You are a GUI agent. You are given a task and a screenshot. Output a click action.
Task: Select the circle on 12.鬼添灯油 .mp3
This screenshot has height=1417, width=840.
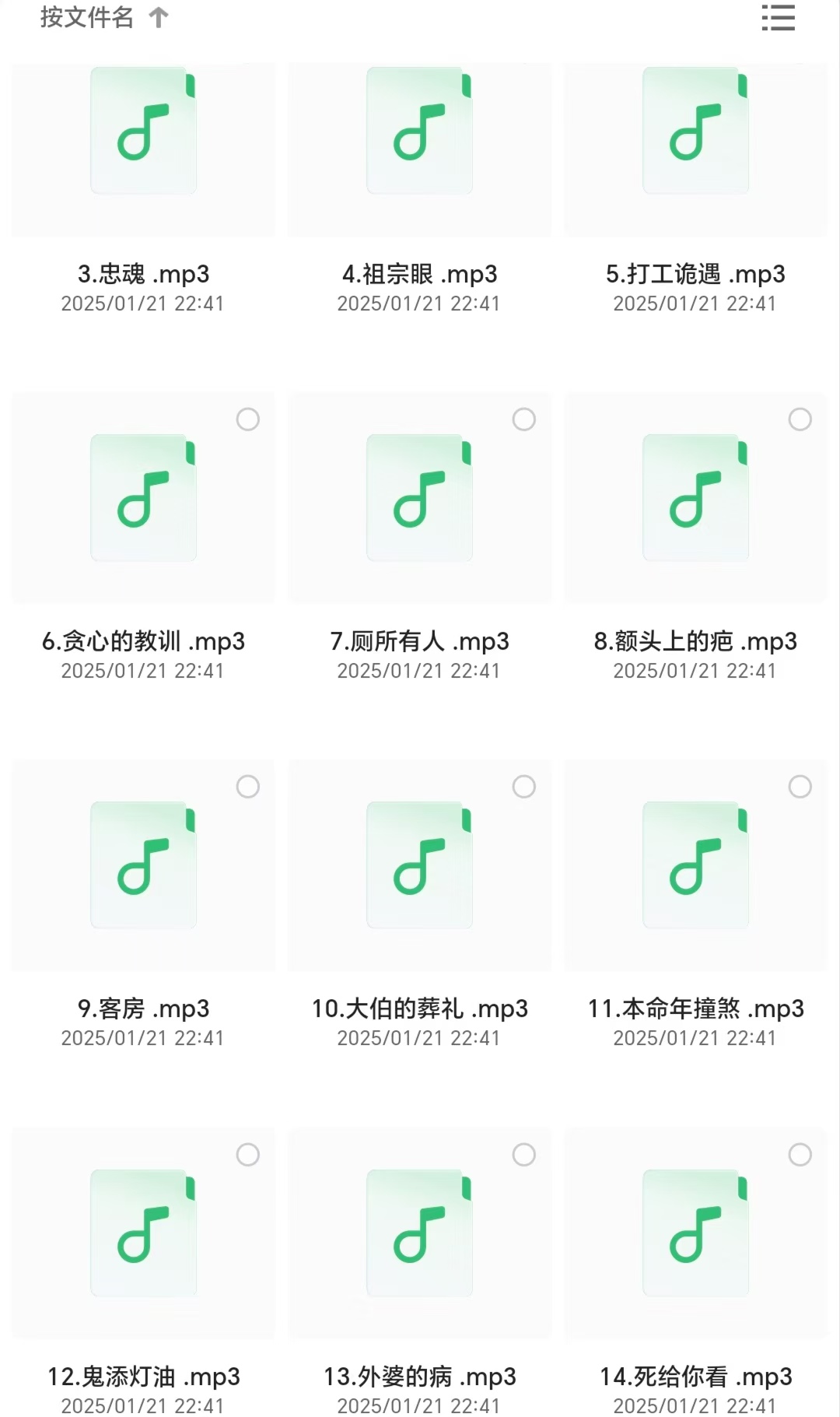248,1155
